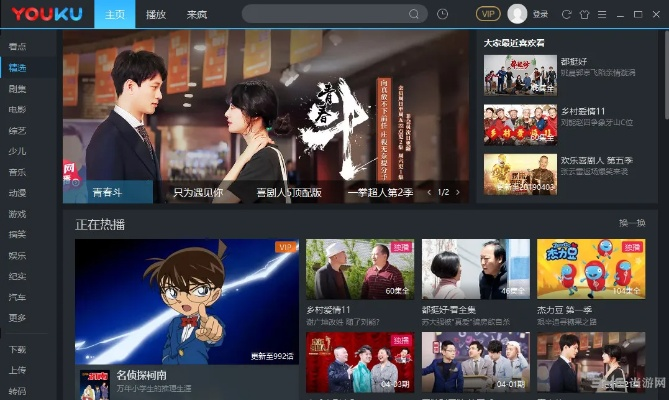The image size is (669, 400).
Task: Select 电影 category in sidebar
Action: click(x=17, y=109)
